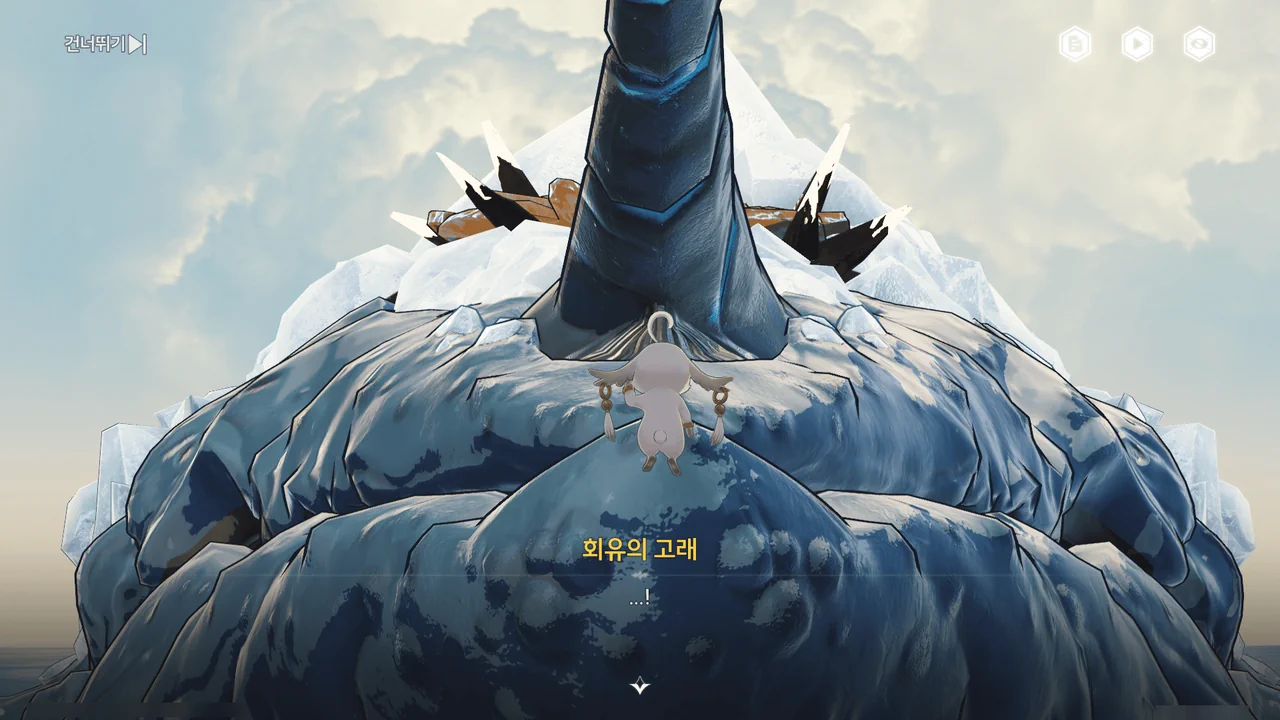Screen dimensions: 1280x720
Task: Enable auto-play for dialogue
Action: click(x=1137, y=44)
